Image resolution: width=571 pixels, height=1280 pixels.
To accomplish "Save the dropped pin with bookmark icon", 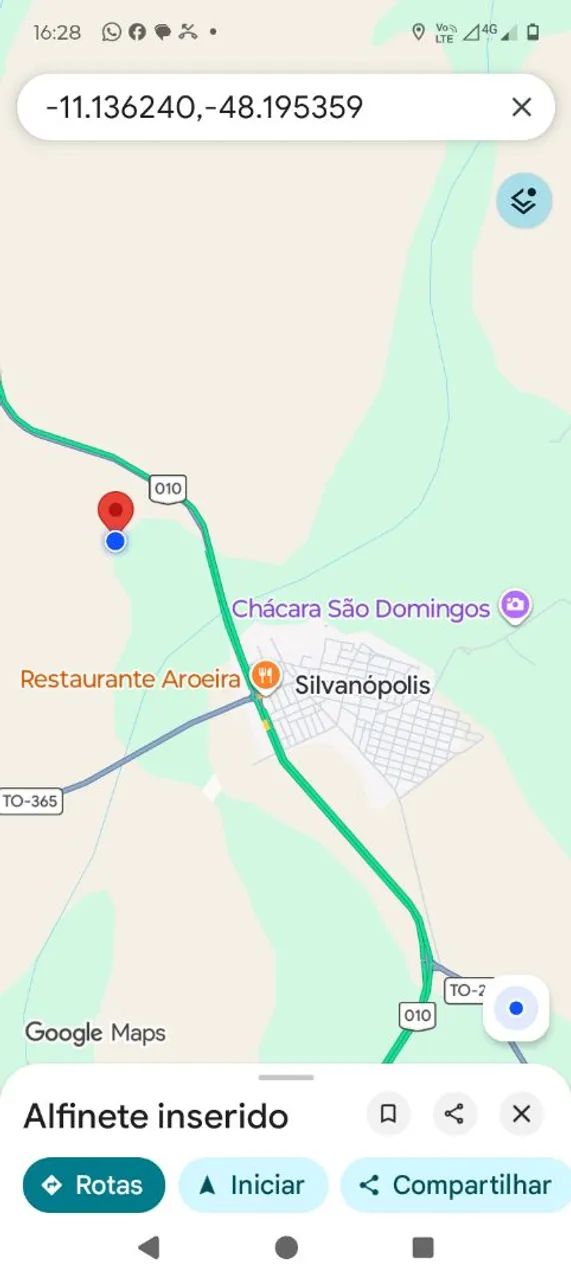I will (389, 1113).
